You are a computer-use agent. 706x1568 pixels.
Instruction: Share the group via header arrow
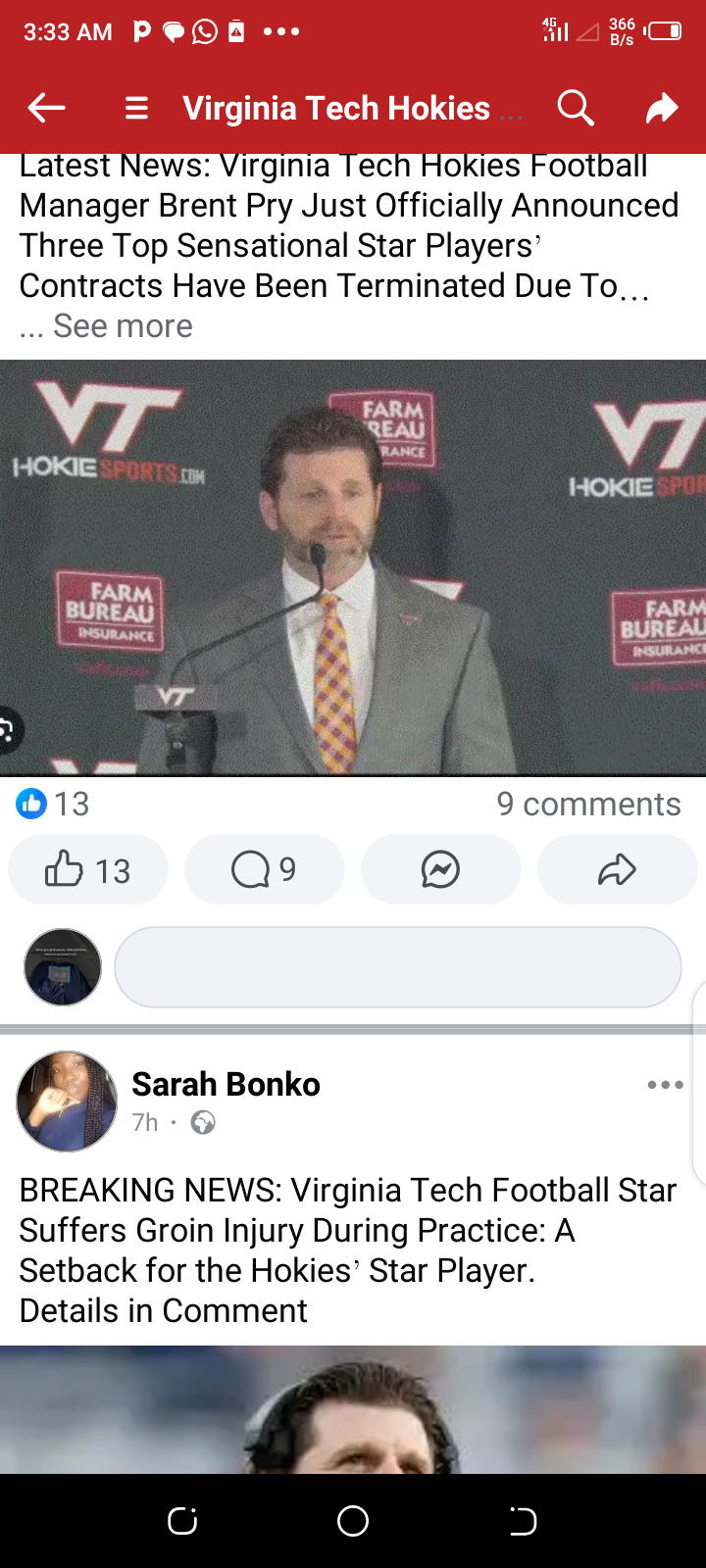pyautogui.click(x=662, y=108)
